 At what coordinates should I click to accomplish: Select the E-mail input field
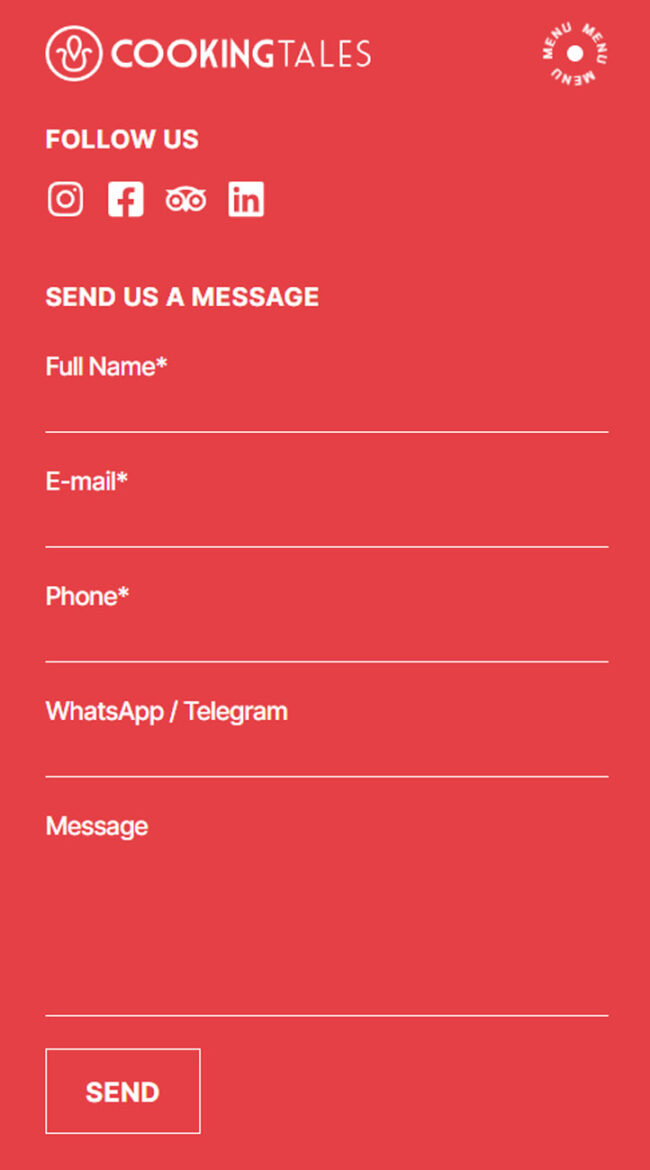(326, 523)
